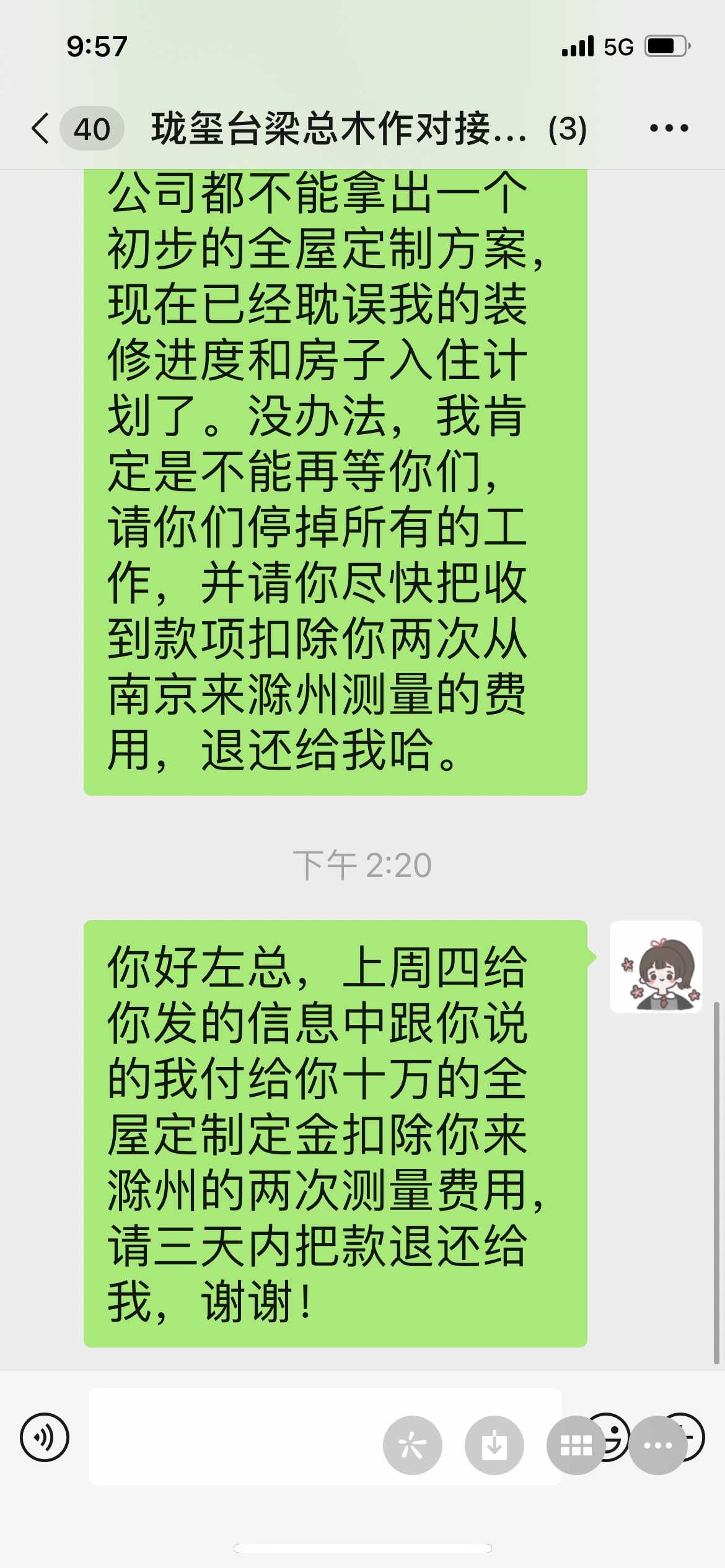Focus the message text field
Image resolution: width=725 pixels, height=1568 pixels.
tap(235, 1437)
